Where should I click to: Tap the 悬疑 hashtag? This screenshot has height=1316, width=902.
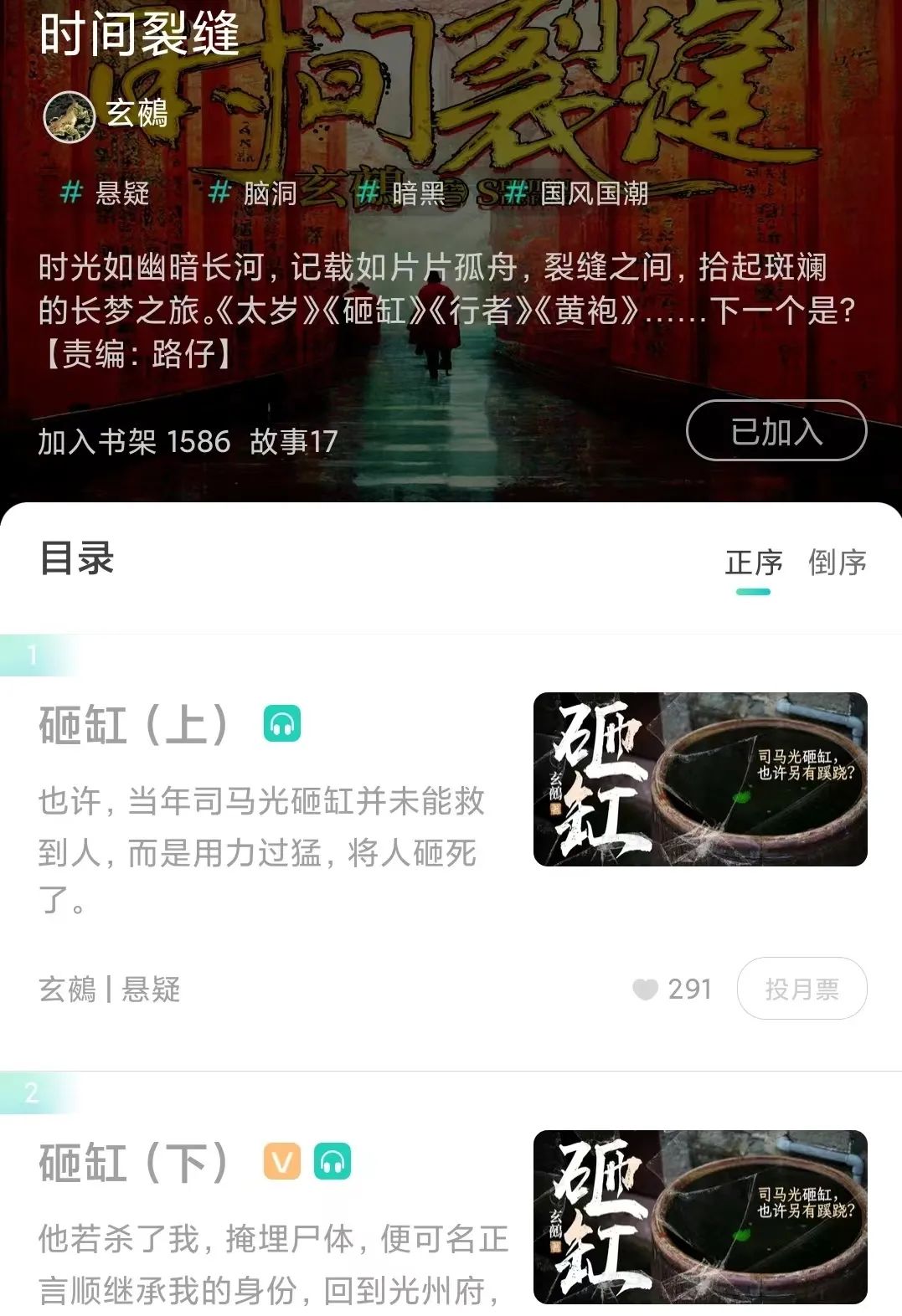point(106,193)
